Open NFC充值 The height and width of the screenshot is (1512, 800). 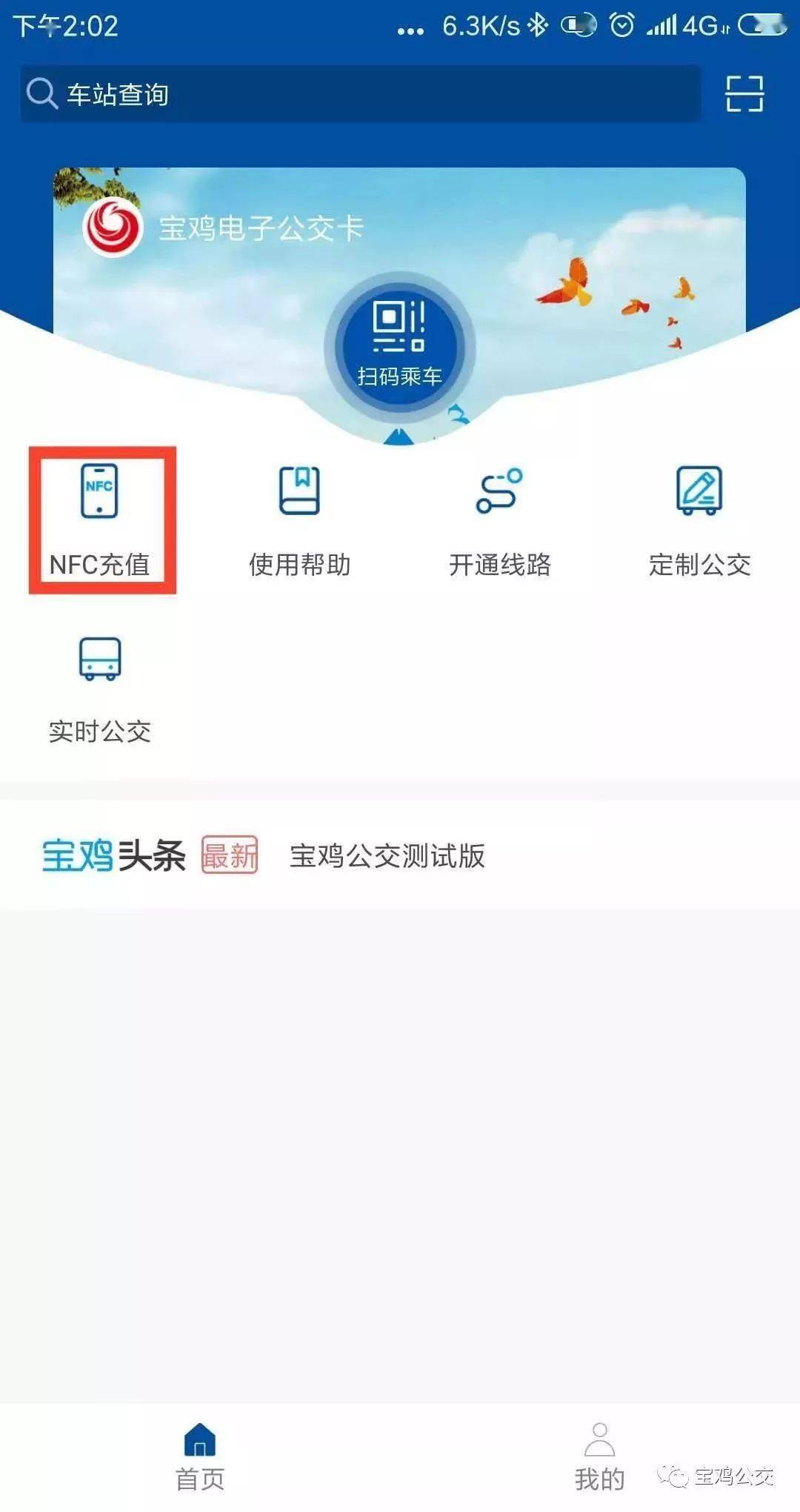point(100,520)
